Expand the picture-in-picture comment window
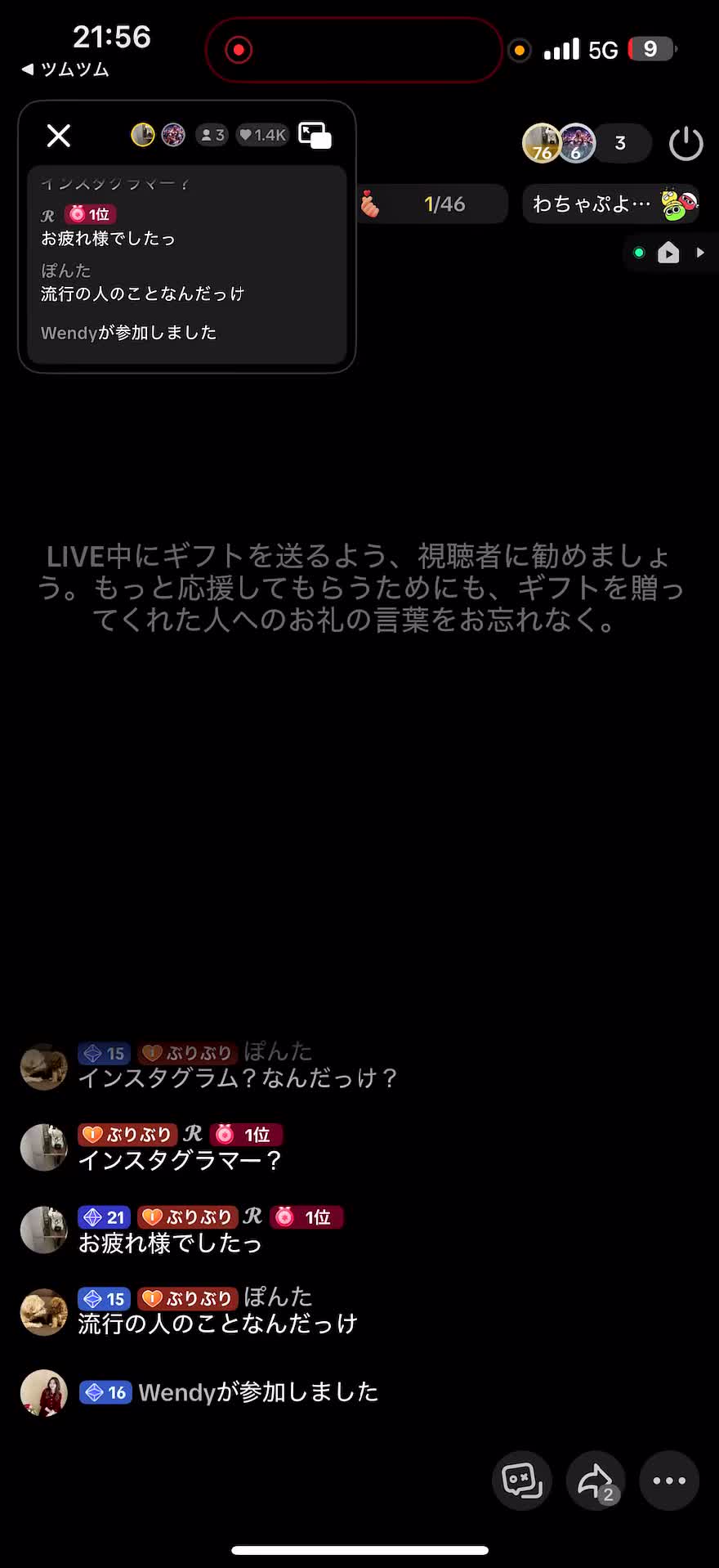The height and width of the screenshot is (1568, 719). tap(315, 136)
